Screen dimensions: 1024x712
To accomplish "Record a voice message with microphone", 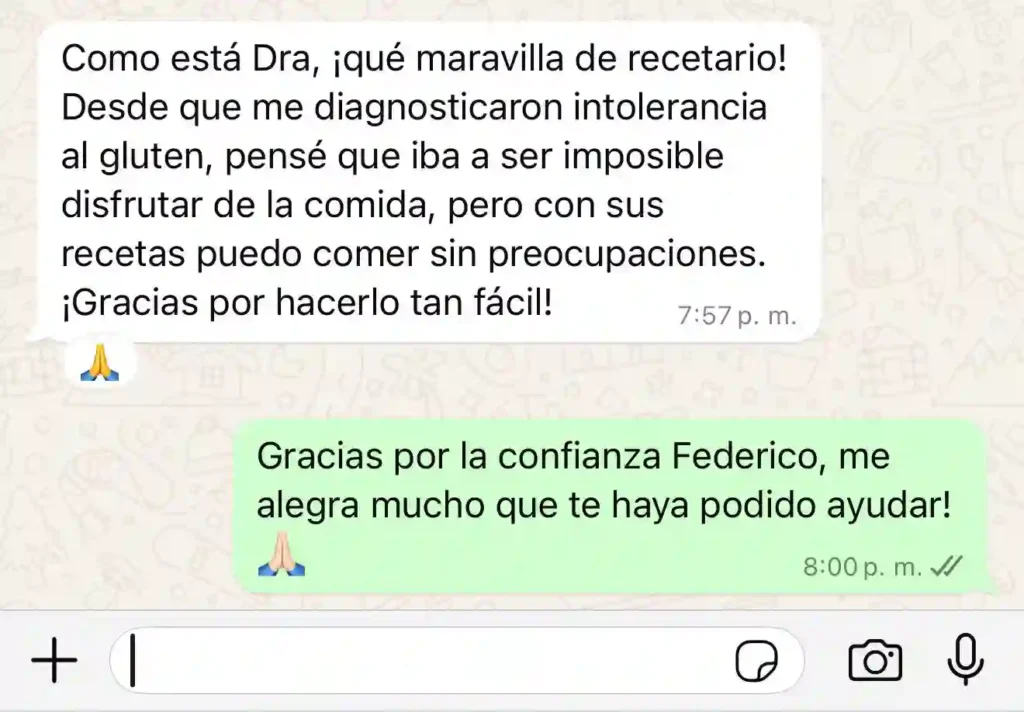I will pyautogui.click(x=965, y=660).
